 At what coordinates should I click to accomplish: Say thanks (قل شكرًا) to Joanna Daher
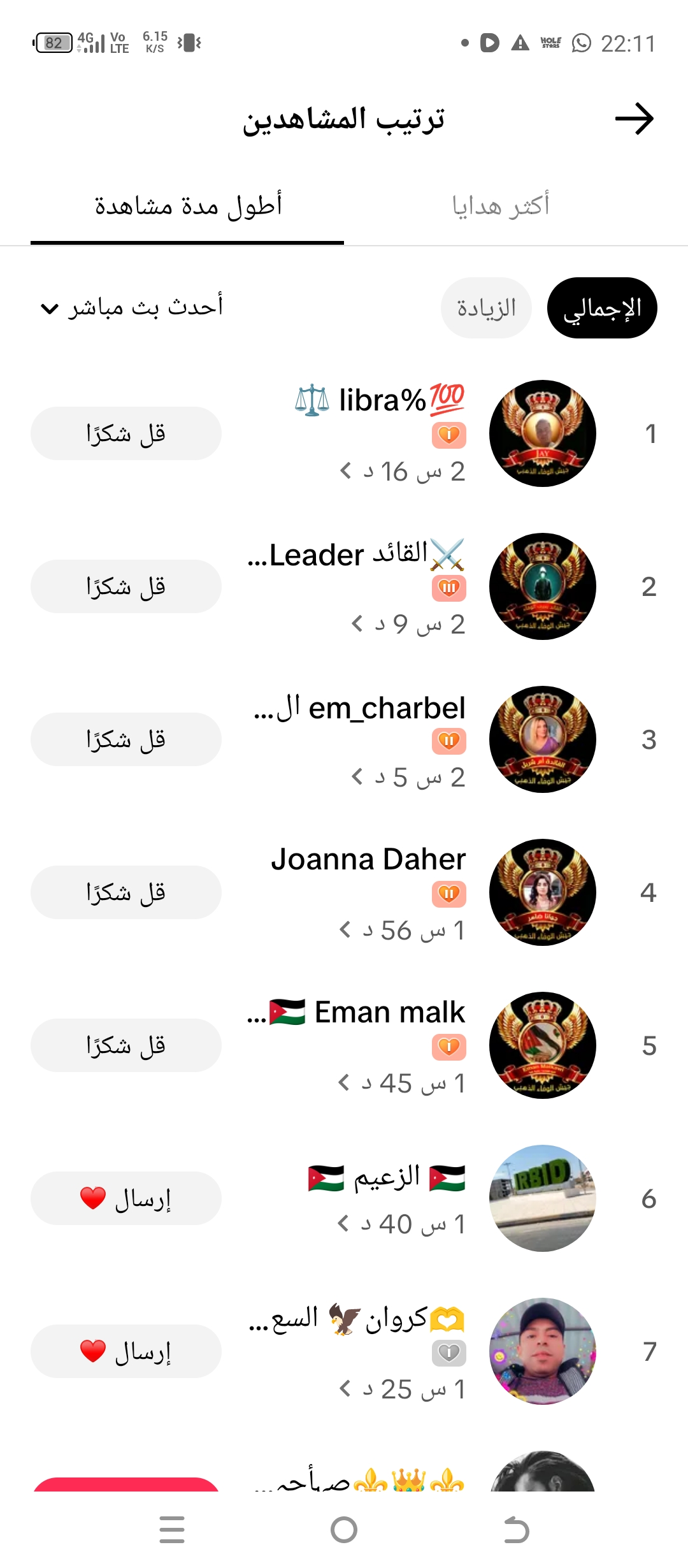(126, 892)
